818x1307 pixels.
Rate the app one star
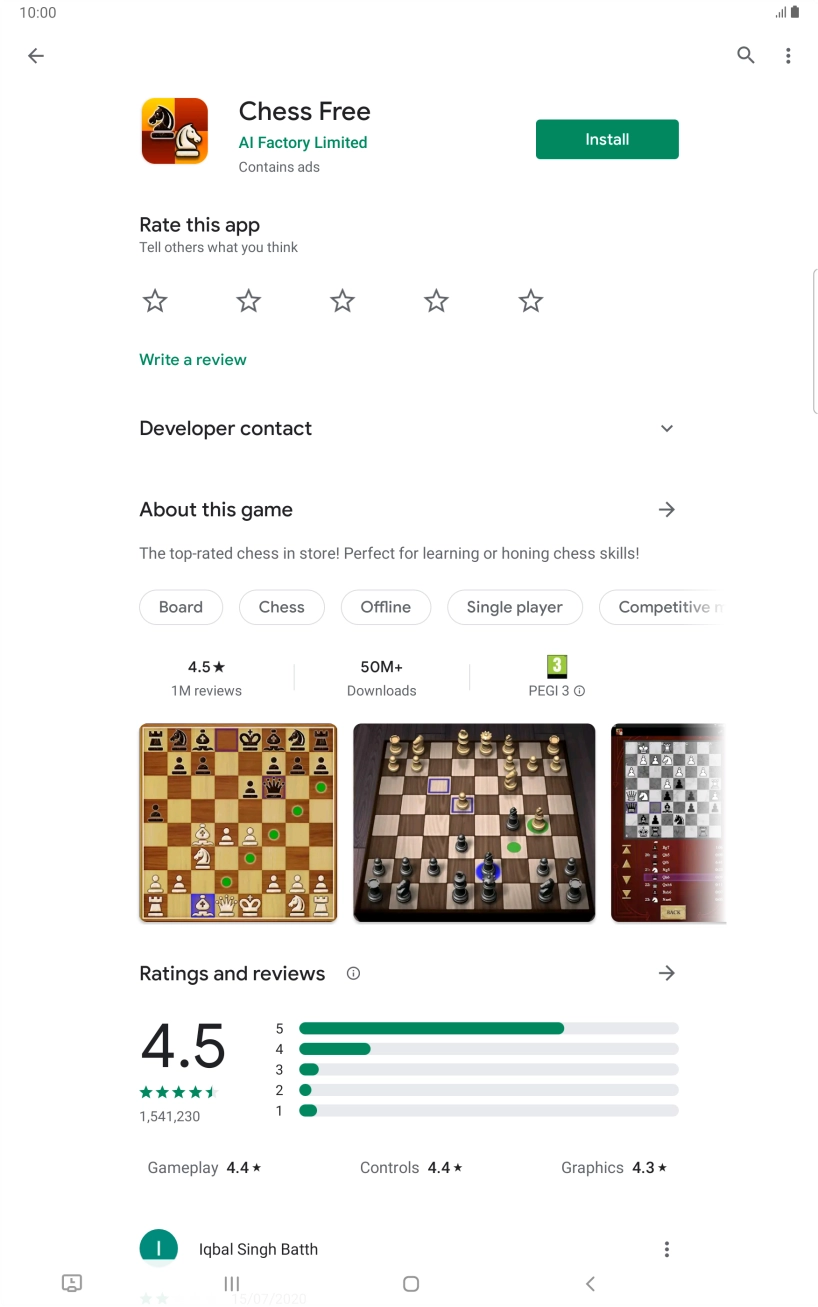coord(155,301)
